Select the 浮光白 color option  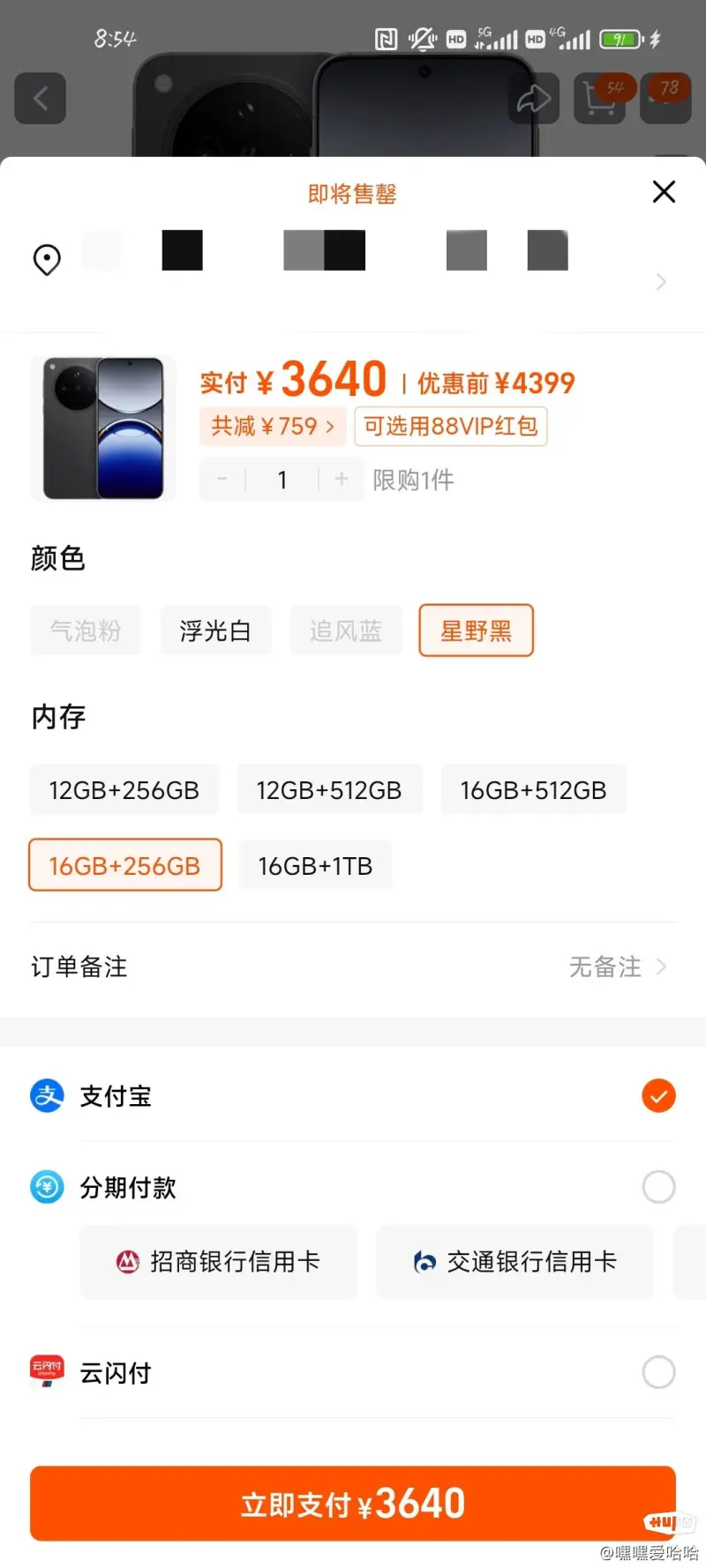[215, 631]
